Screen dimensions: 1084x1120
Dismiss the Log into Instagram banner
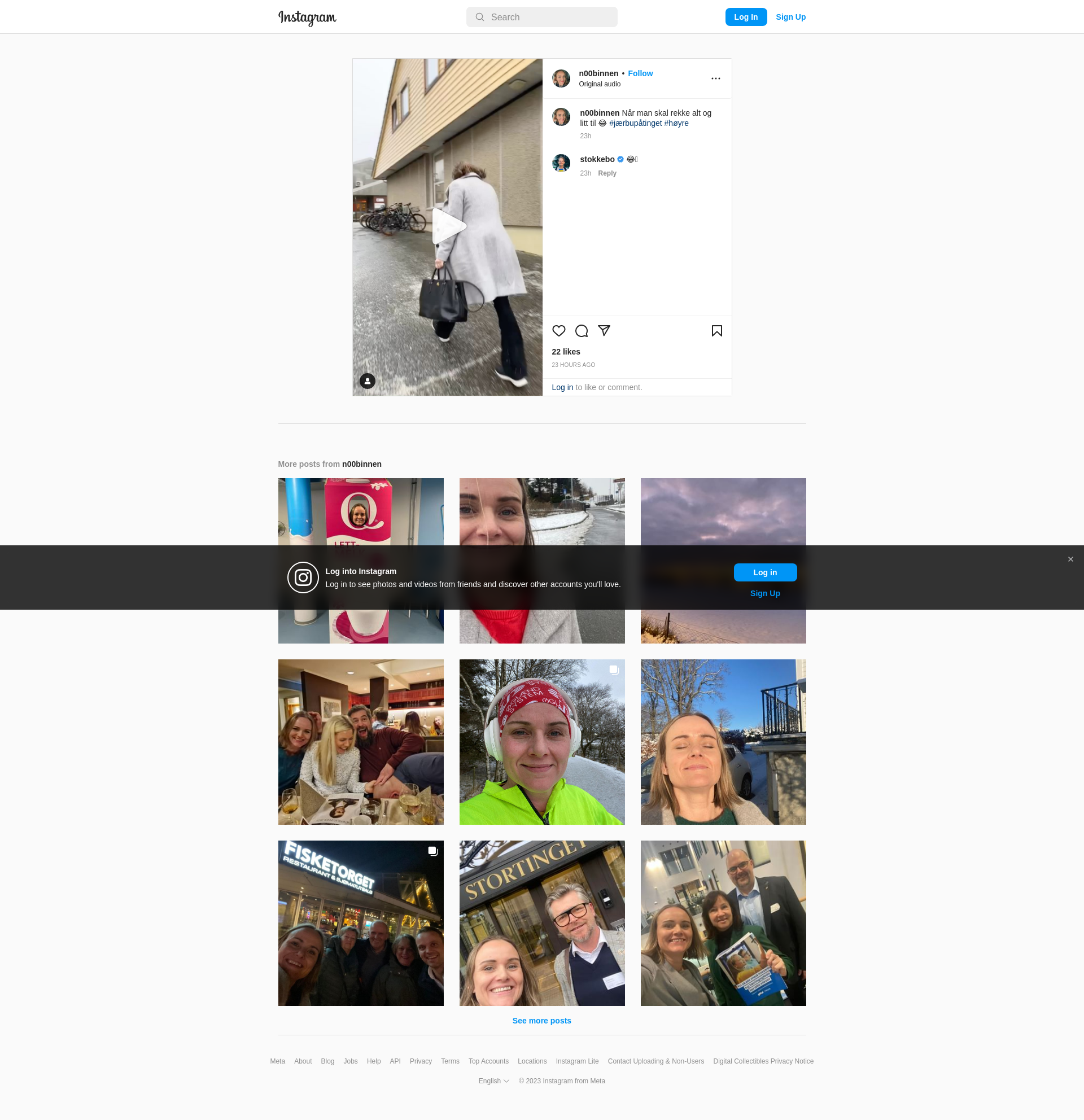pos(1070,559)
